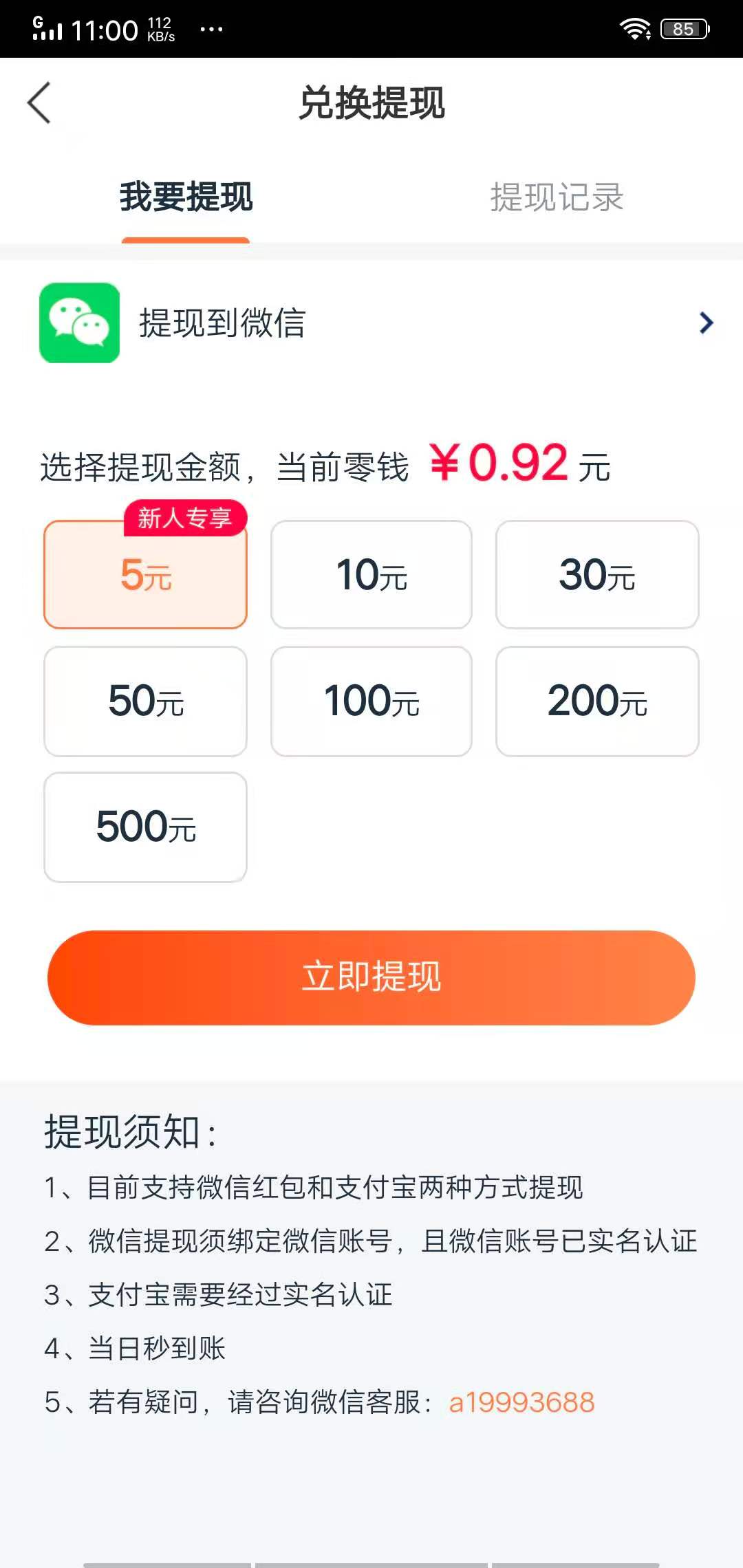The width and height of the screenshot is (743, 1568).
Task: Select the 30元 withdrawal amount
Action: (597, 576)
